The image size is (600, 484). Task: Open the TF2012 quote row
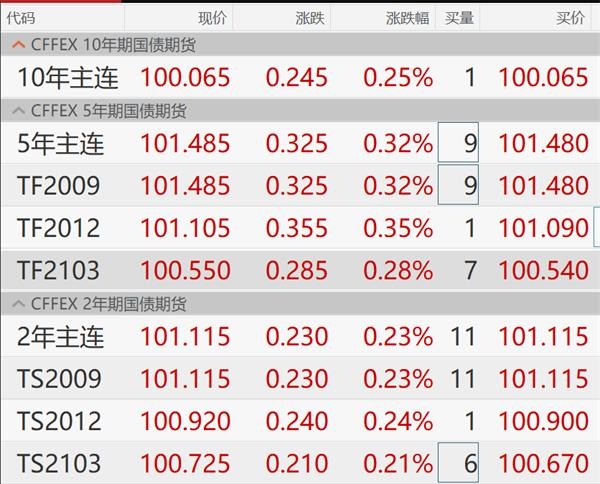click(59, 228)
